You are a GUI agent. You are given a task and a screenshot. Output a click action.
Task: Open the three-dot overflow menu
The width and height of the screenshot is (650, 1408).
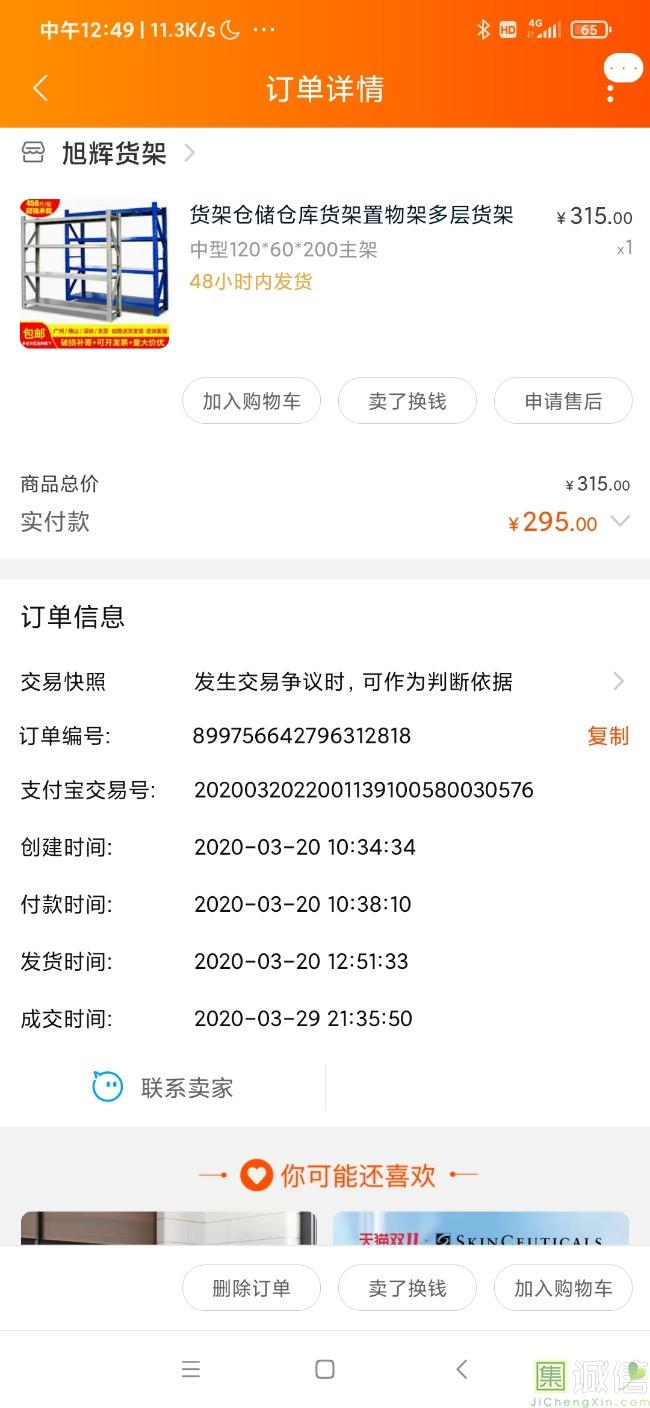[610, 90]
